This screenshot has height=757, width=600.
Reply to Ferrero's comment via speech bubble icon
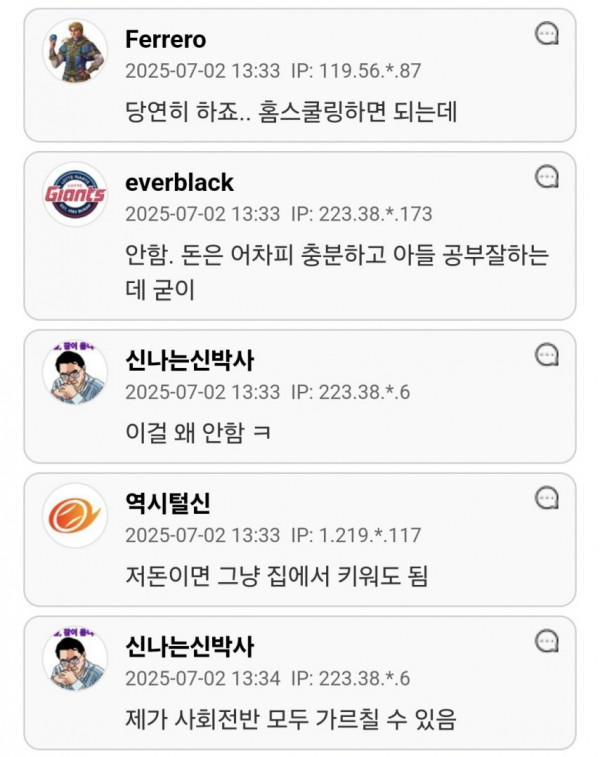point(547,34)
